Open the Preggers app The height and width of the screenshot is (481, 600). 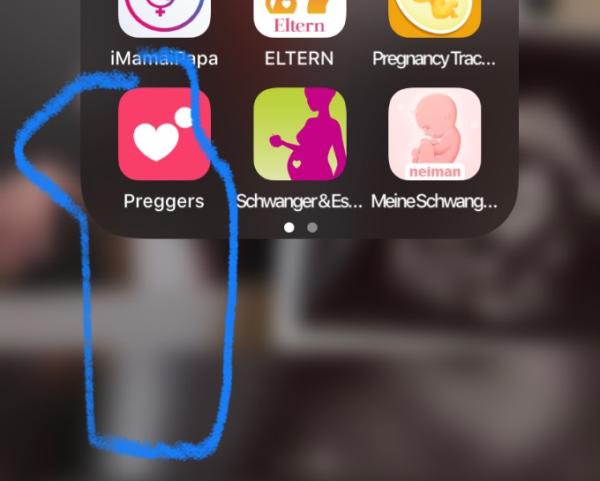(164, 134)
